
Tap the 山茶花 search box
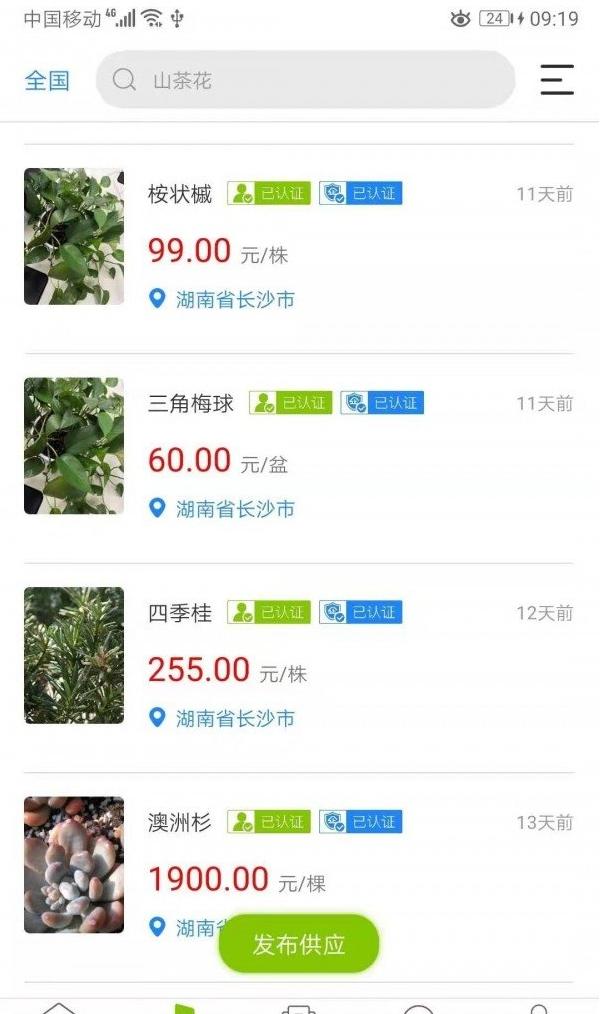click(x=305, y=80)
